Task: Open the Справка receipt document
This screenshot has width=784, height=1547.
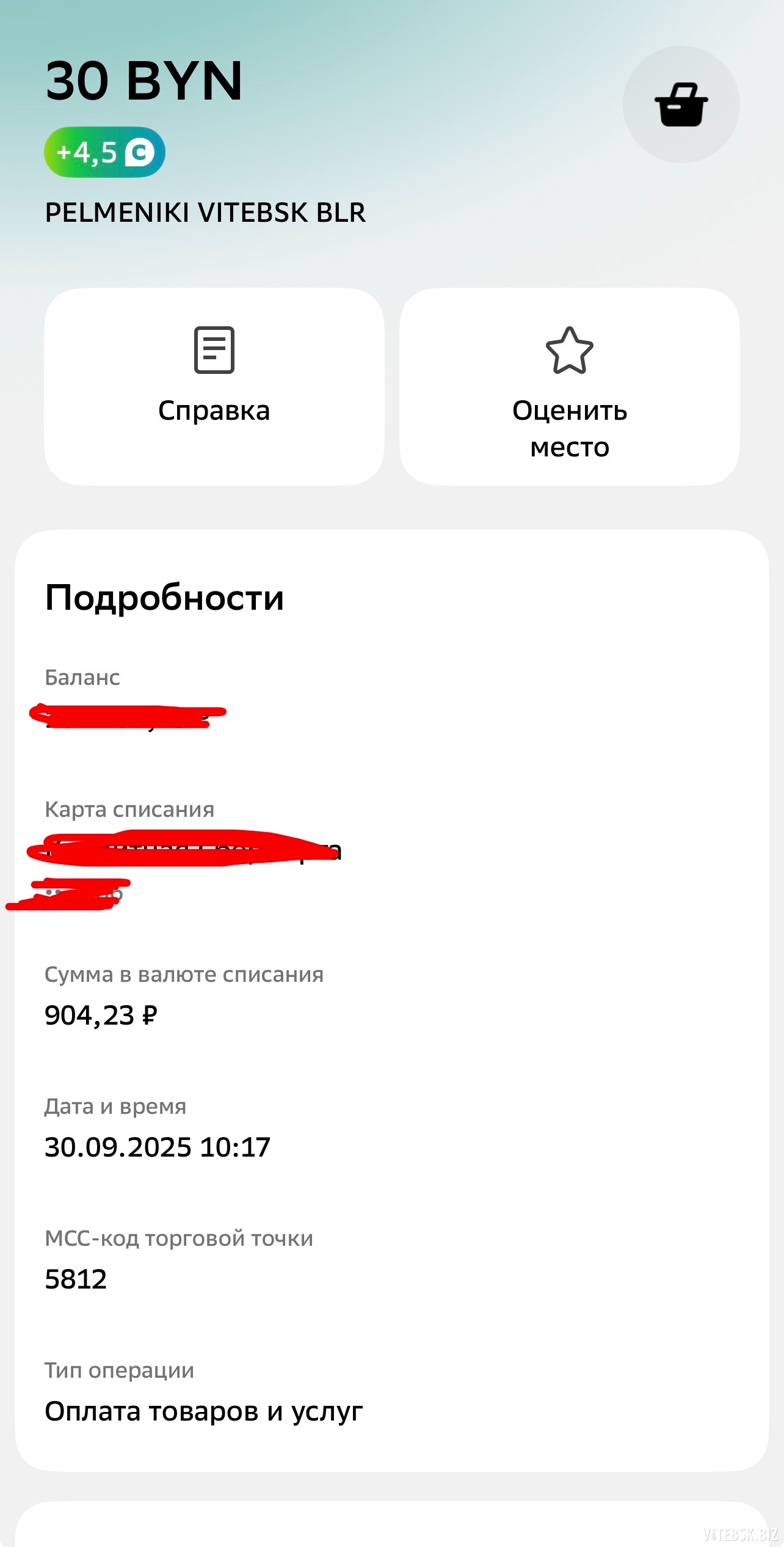Action: pos(214,386)
